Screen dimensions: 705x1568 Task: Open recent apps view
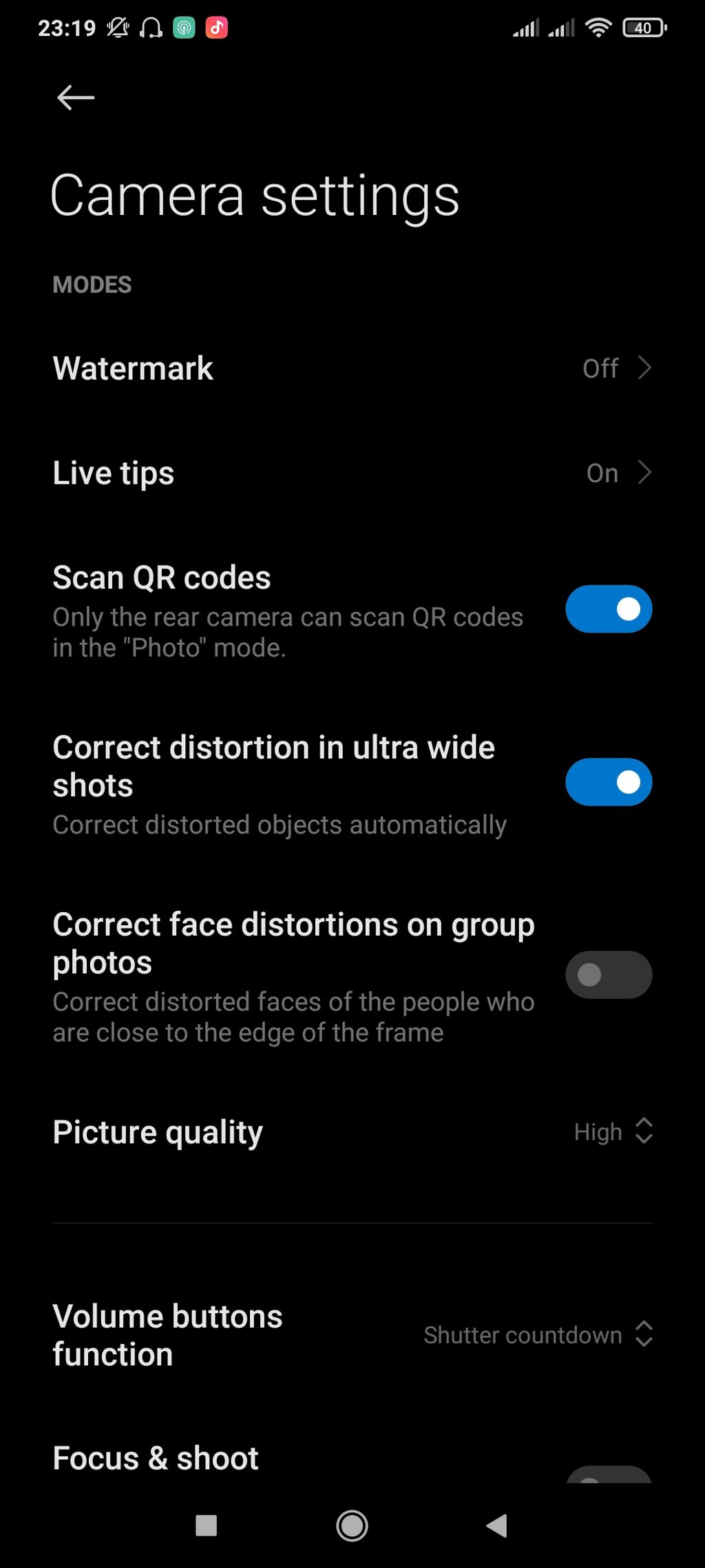(207, 1525)
